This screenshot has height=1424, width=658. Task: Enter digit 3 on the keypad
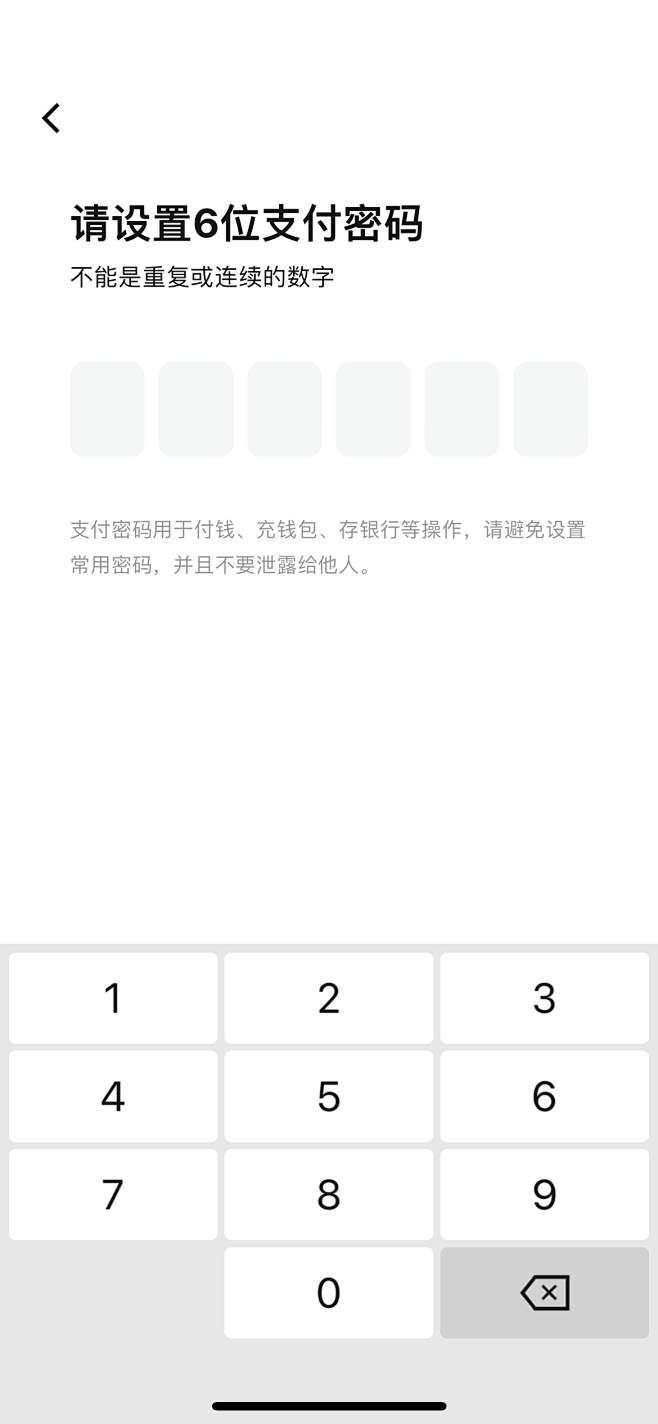(x=544, y=998)
